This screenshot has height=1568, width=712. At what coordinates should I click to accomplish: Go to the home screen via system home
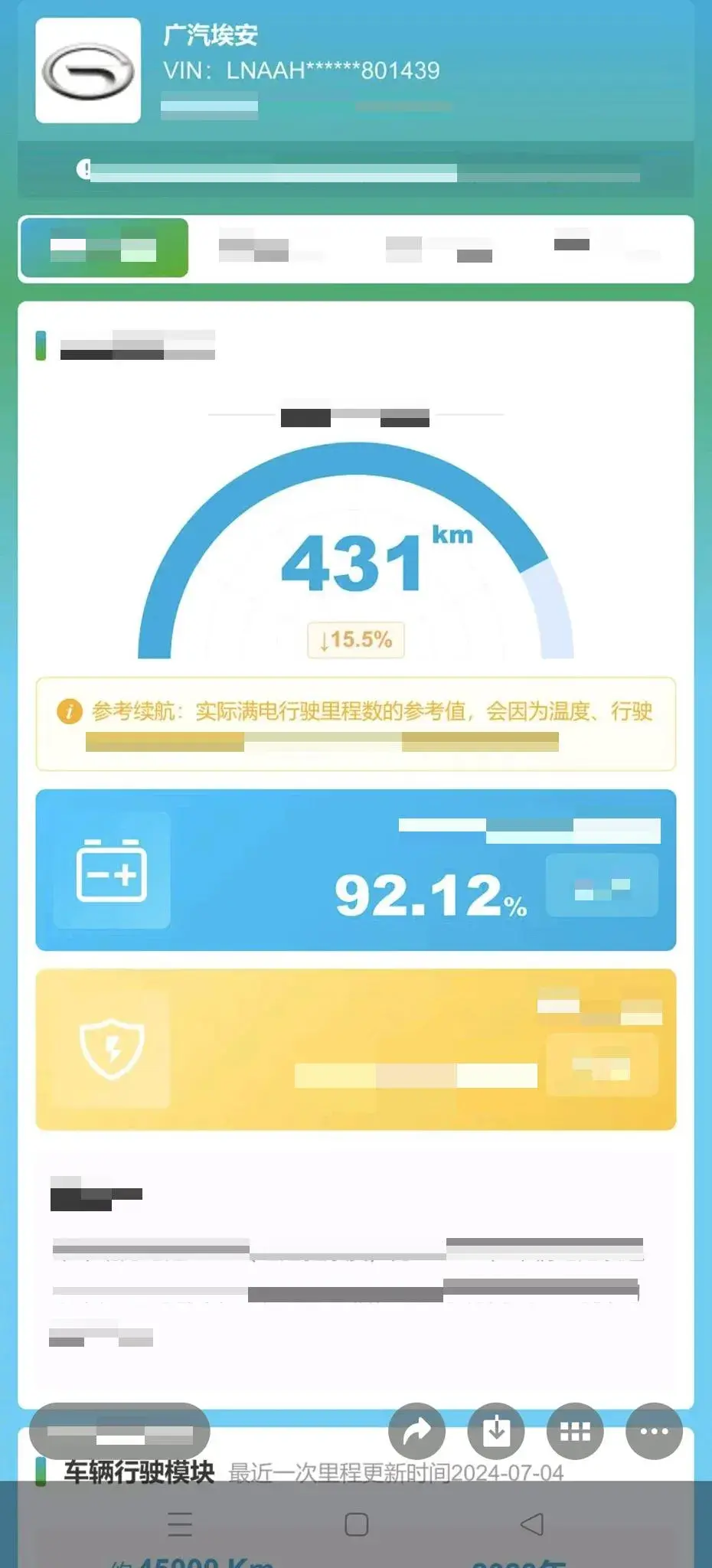click(x=356, y=1524)
